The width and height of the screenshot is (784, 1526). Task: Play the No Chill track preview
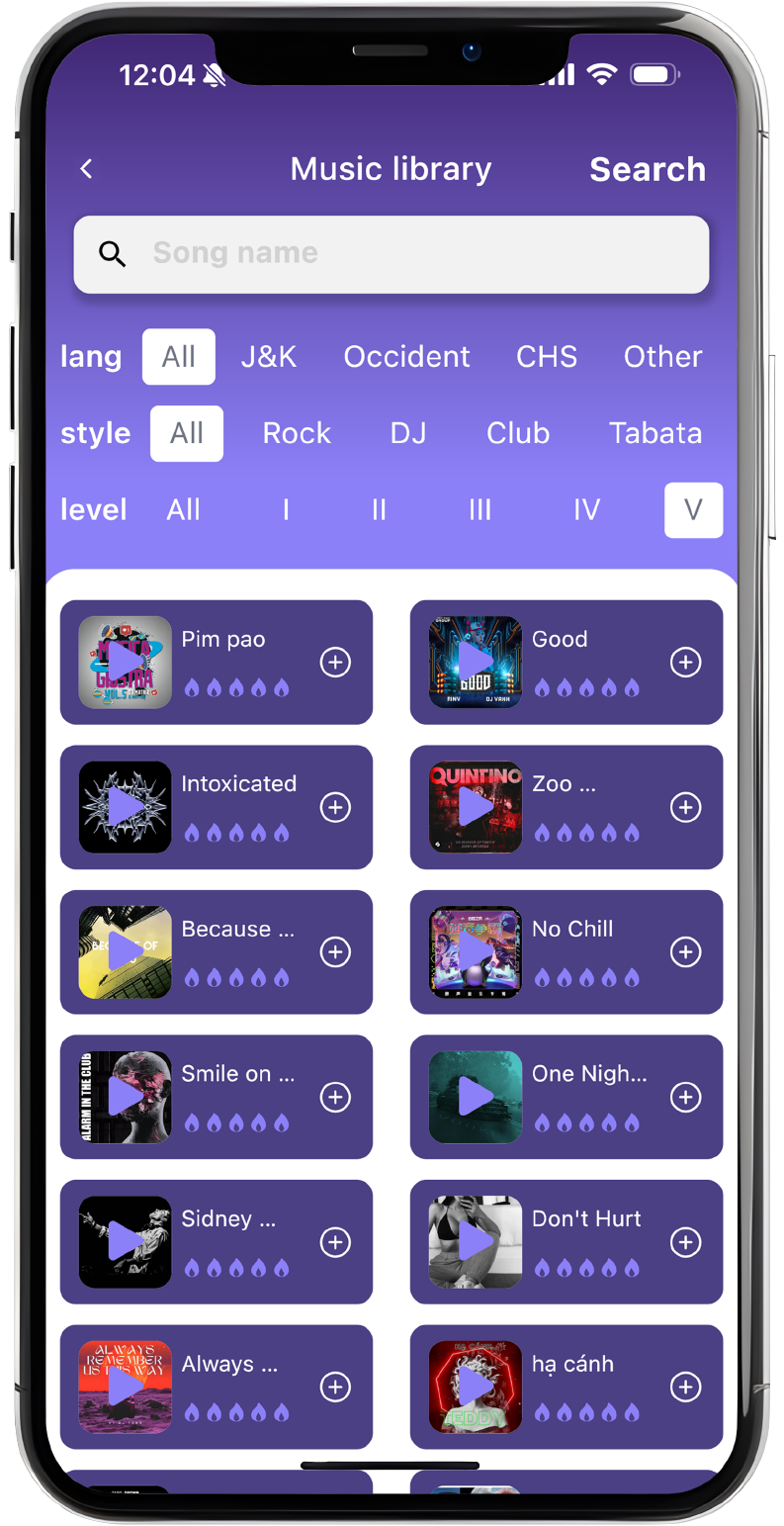click(476, 951)
